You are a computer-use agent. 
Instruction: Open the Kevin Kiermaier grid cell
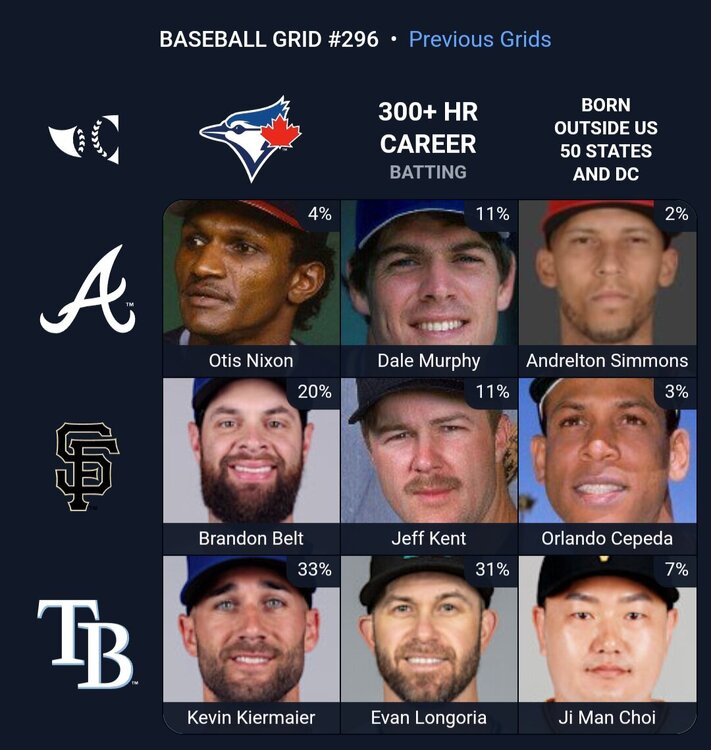pyautogui.click(x=251, y=644)
